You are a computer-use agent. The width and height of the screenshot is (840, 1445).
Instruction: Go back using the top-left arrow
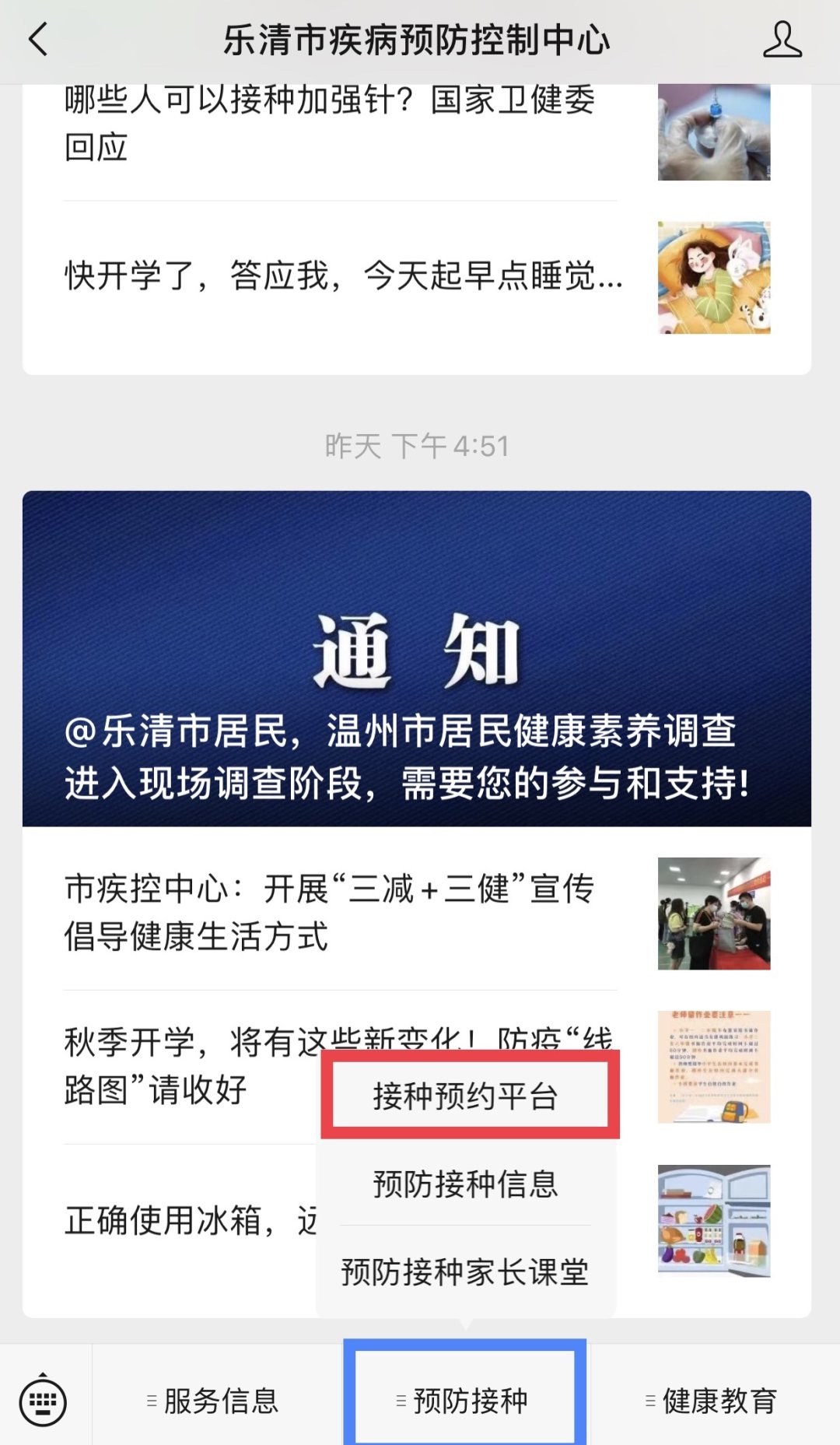38,40
